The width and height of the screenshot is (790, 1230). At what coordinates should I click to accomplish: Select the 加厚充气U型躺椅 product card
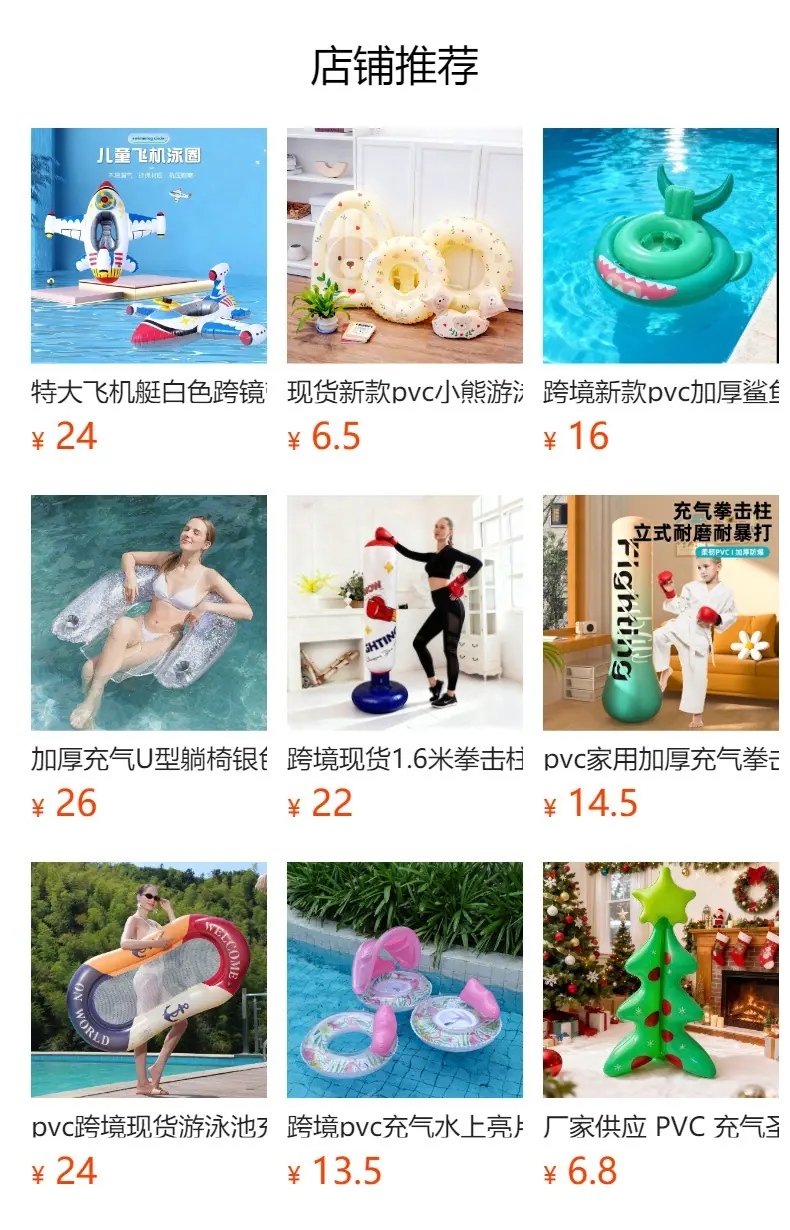149,658
